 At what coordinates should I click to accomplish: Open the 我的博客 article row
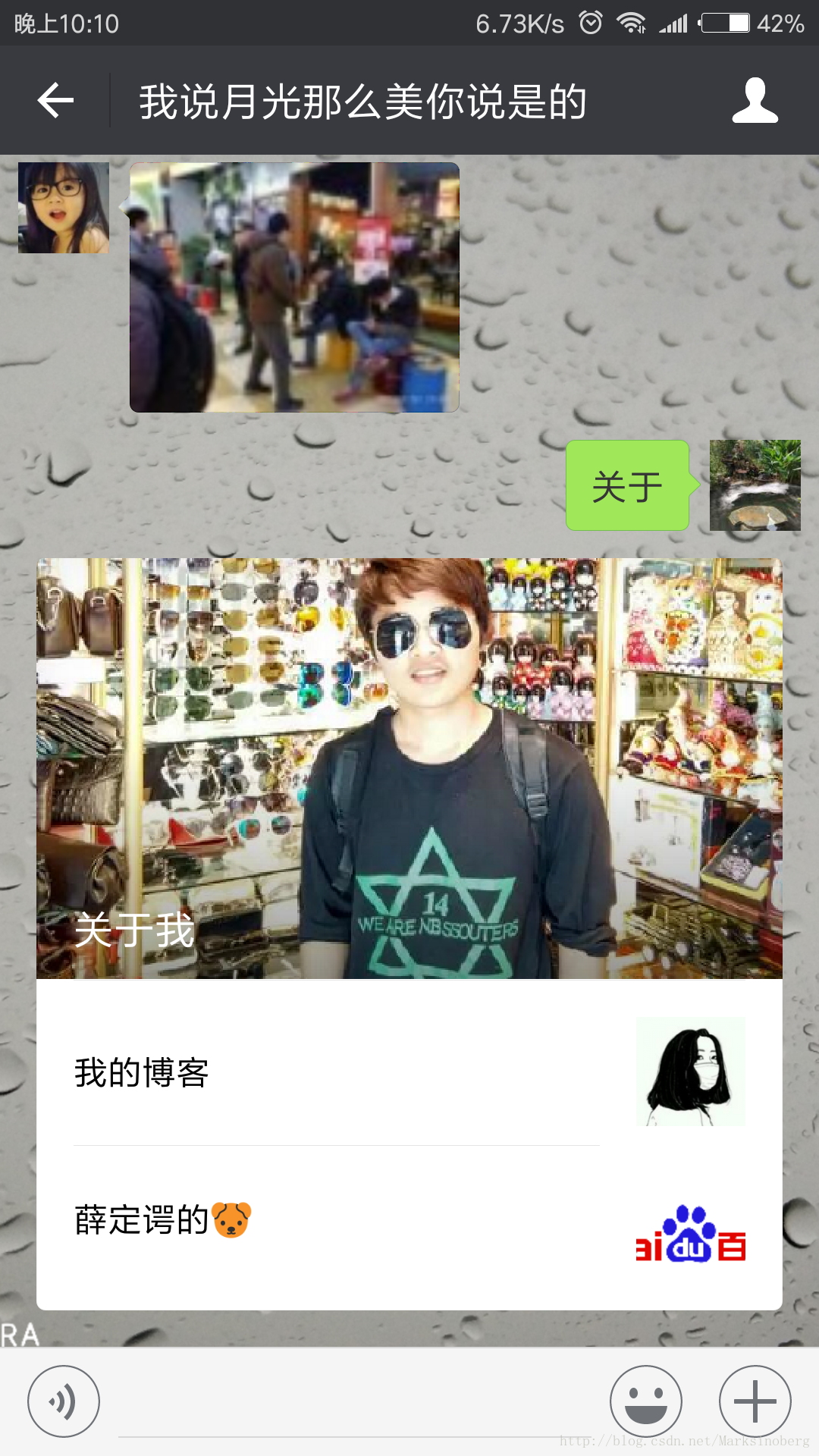coord(409,1072)
